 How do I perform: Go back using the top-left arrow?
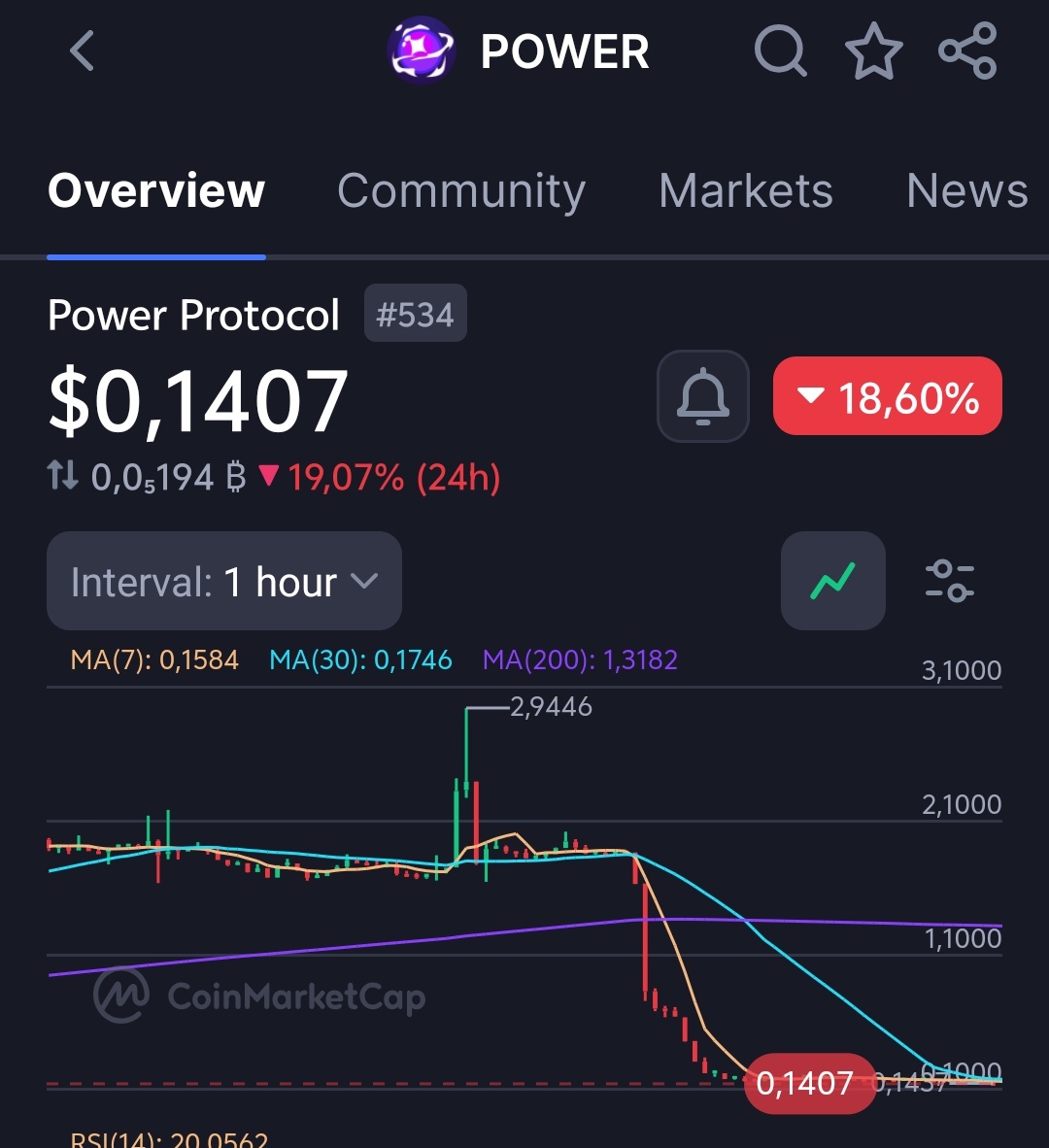tap(83, 51)
